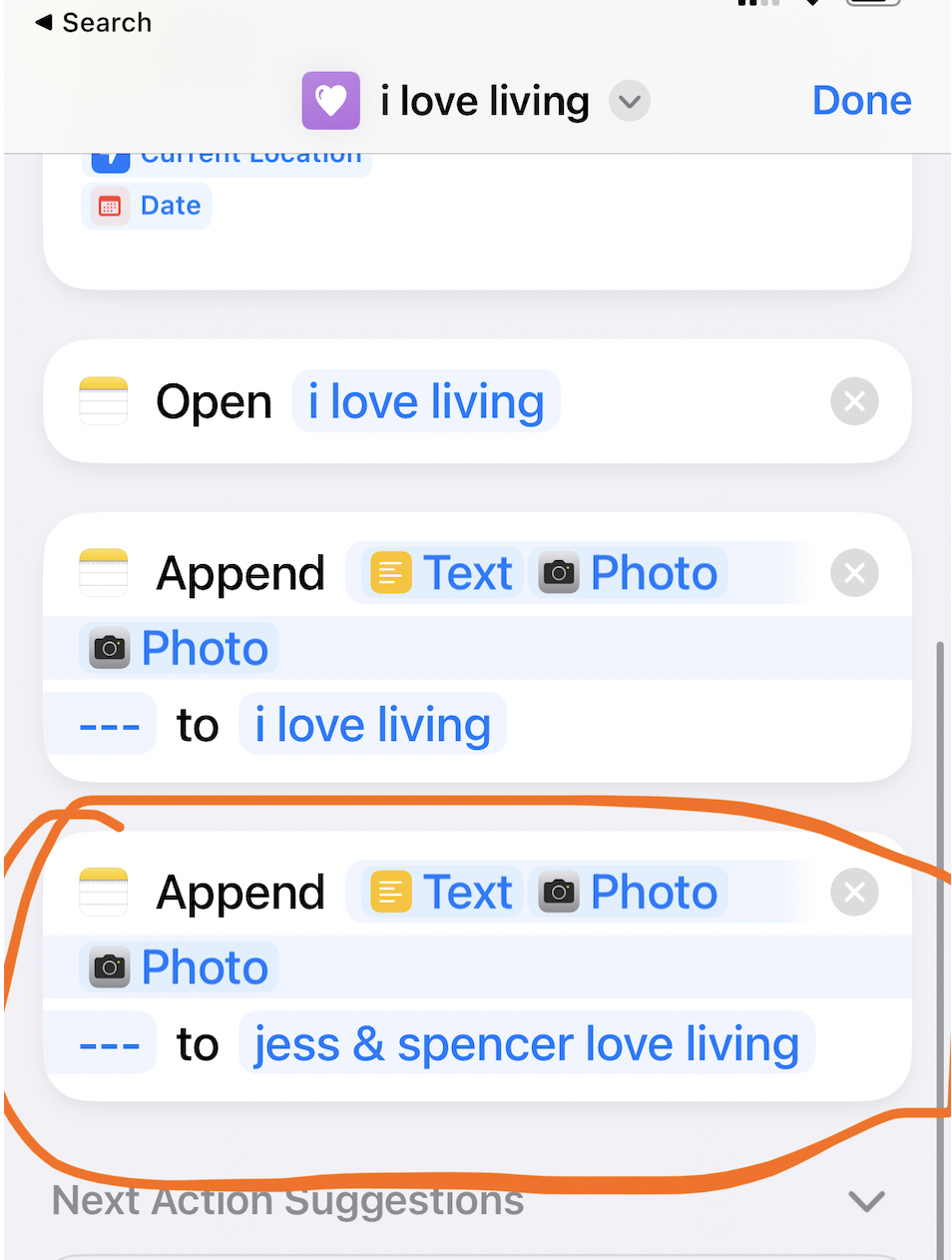
Task: Delete the Append action for jess & spencer
Action: tap(854, 893)
